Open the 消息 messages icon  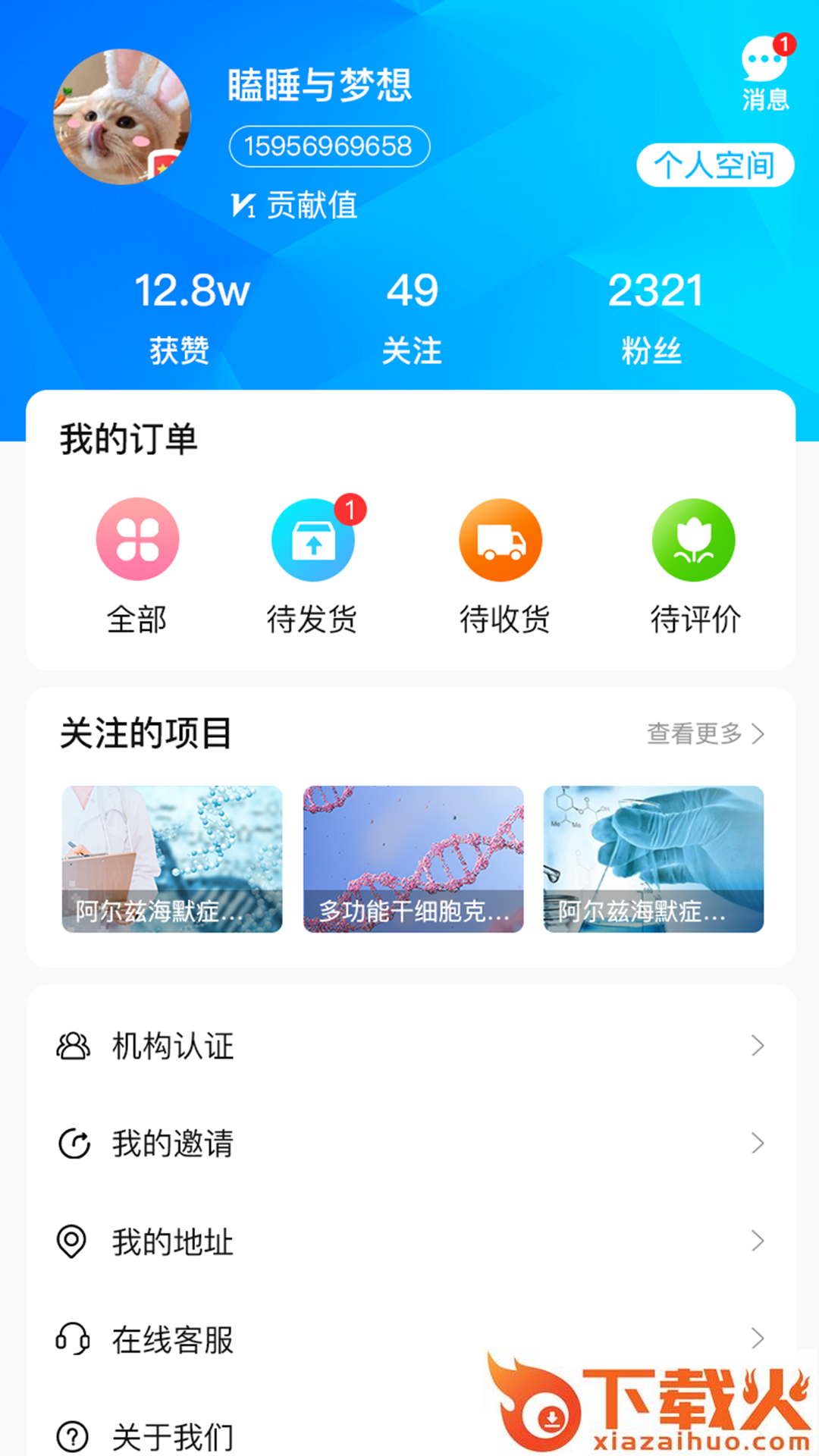(764, 72)
